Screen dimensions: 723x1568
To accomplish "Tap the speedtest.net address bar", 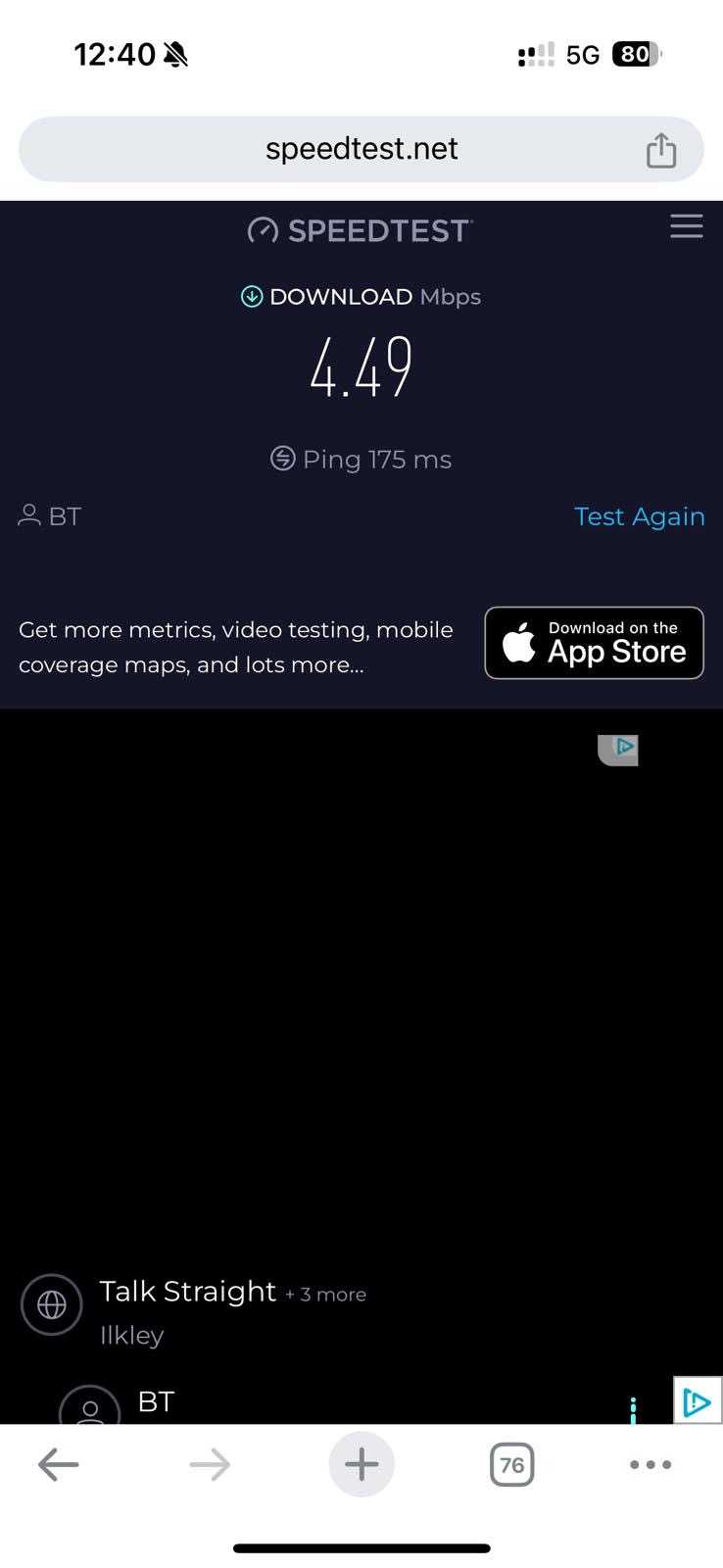I will tap(361, 149).
